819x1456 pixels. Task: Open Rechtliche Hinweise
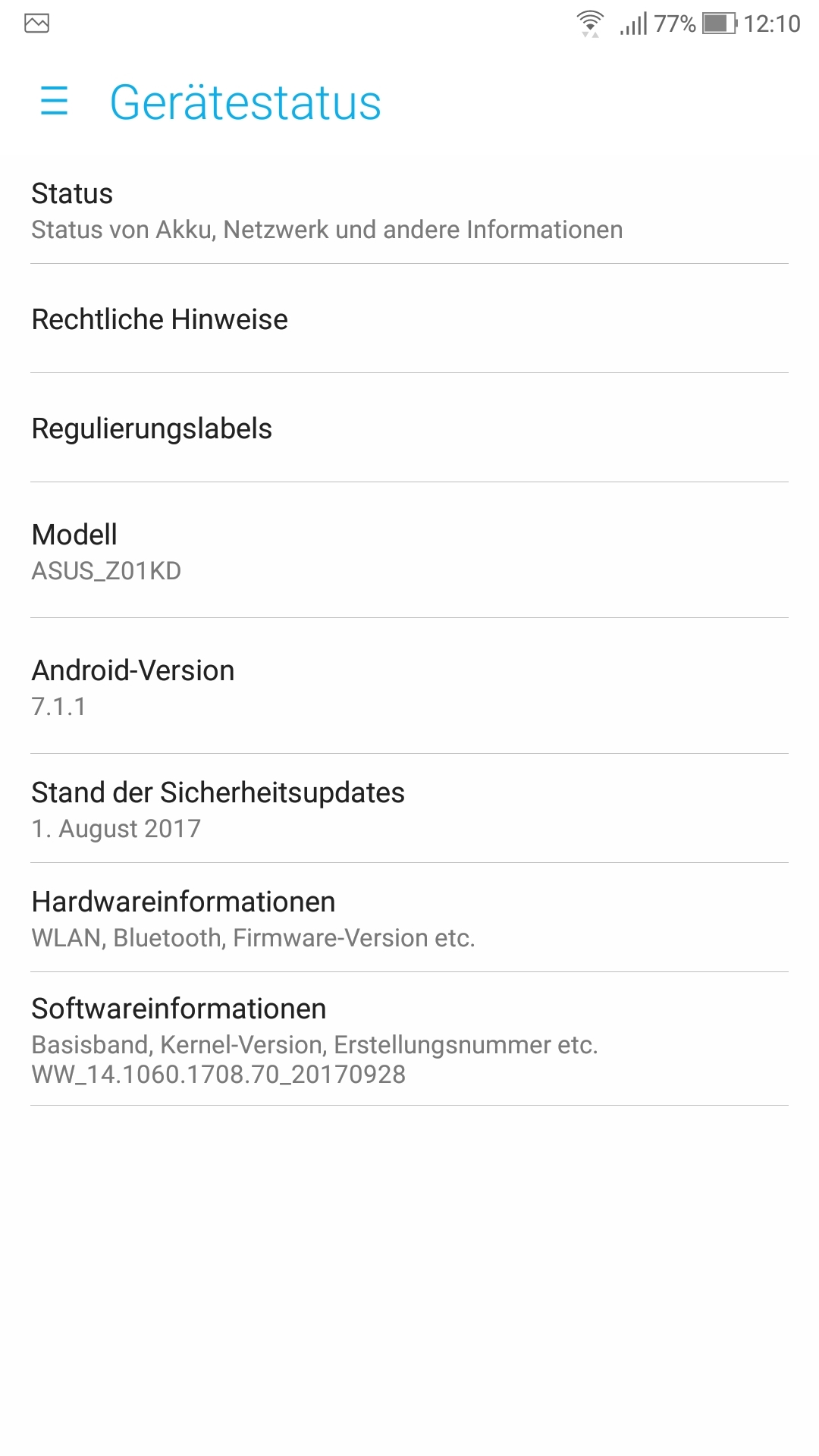coord(409,319)
